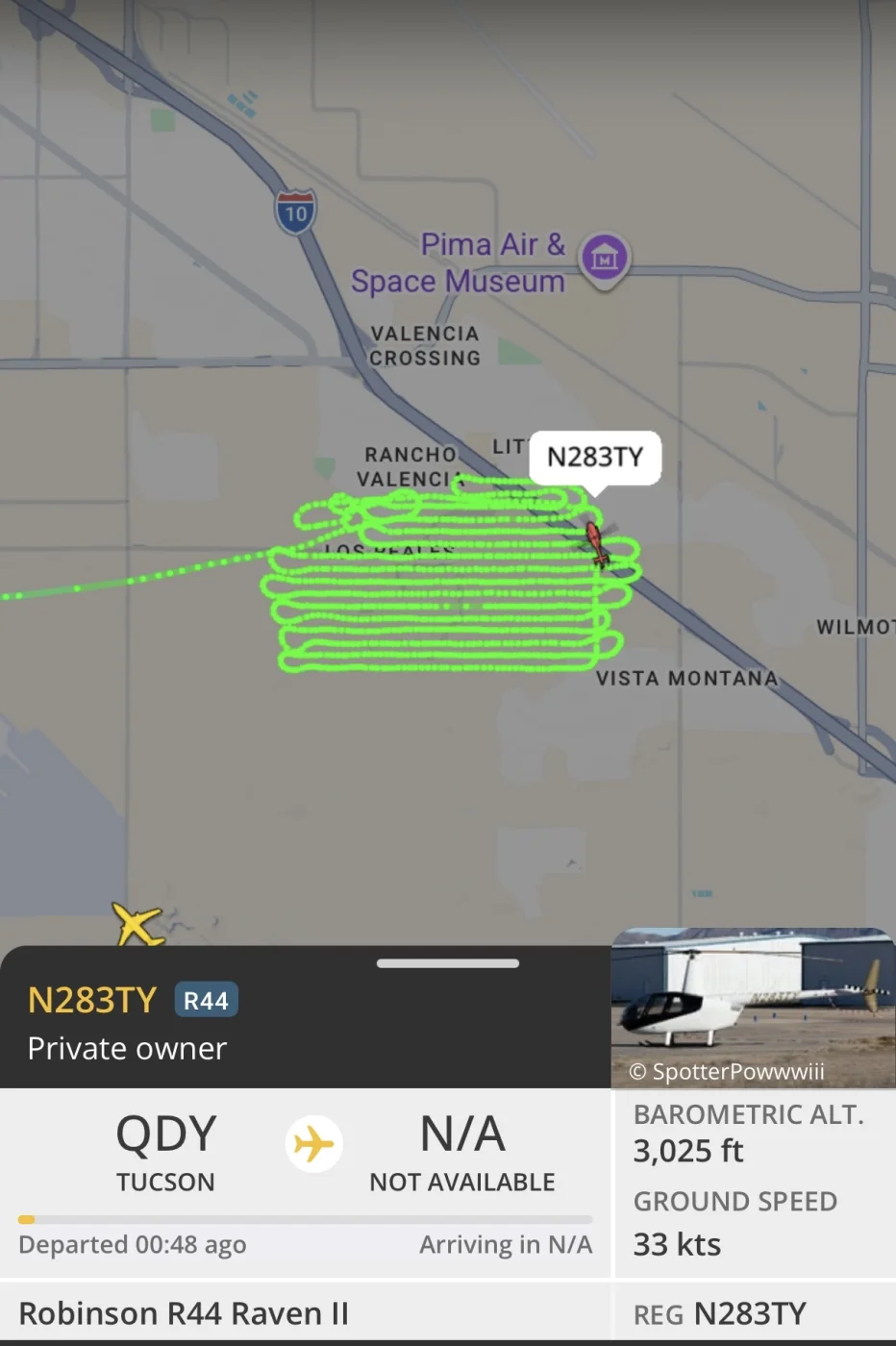Viewport: 896px width, 1346px height.
Task: Select the yellow airplane on the map
Action: pyautogui.click(x=137, y=925)
